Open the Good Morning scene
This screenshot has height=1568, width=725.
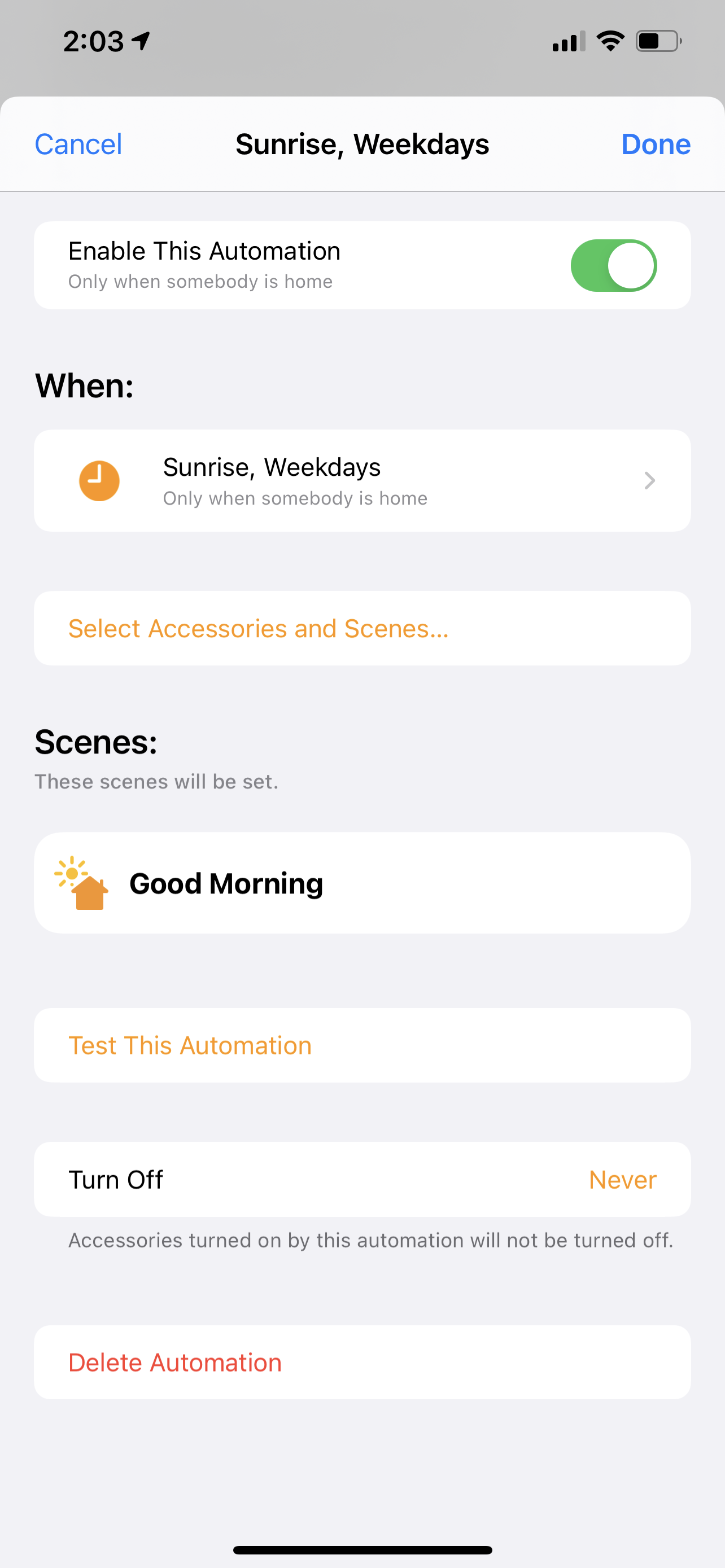[362, 883]
